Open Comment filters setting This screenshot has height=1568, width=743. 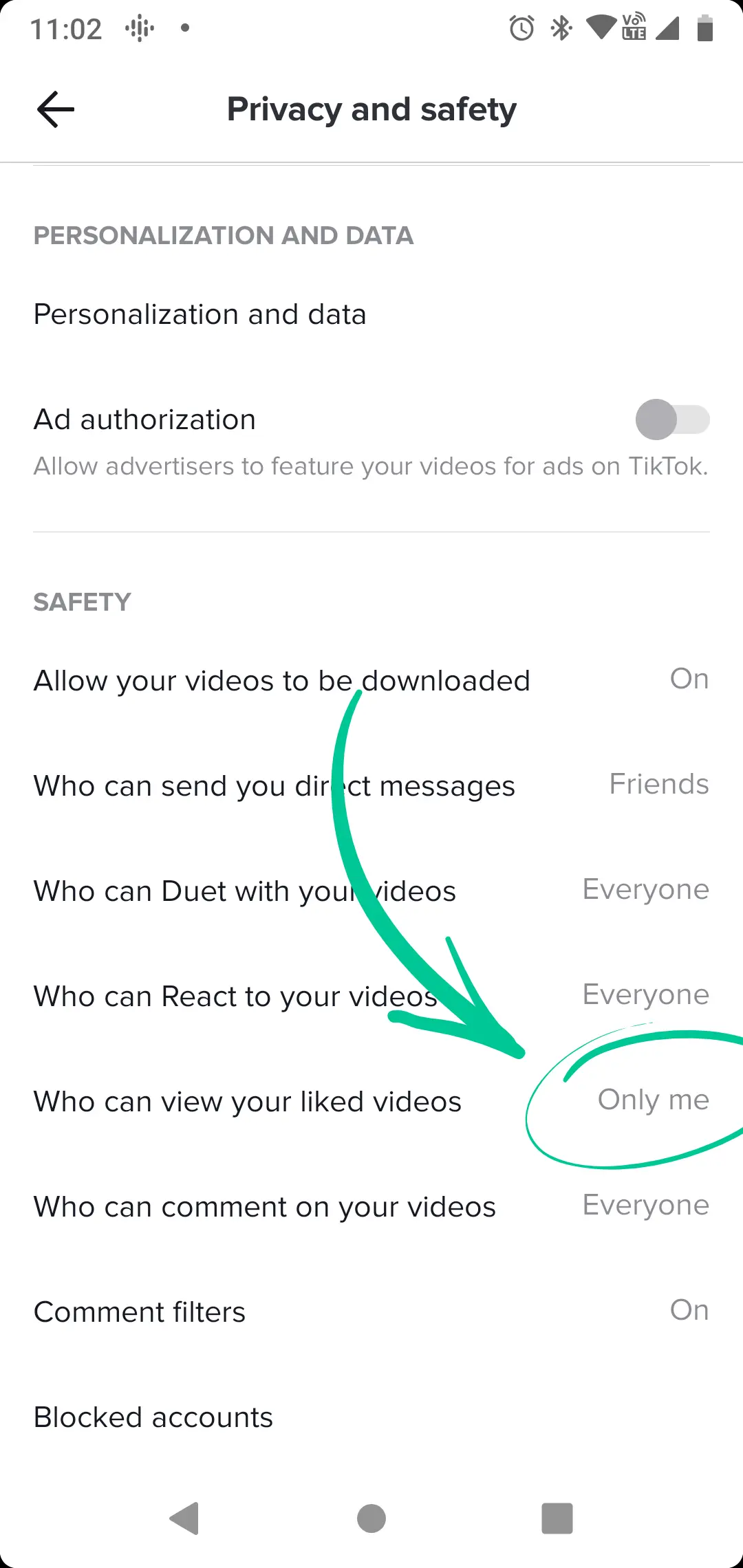(x=371, y=1311)
